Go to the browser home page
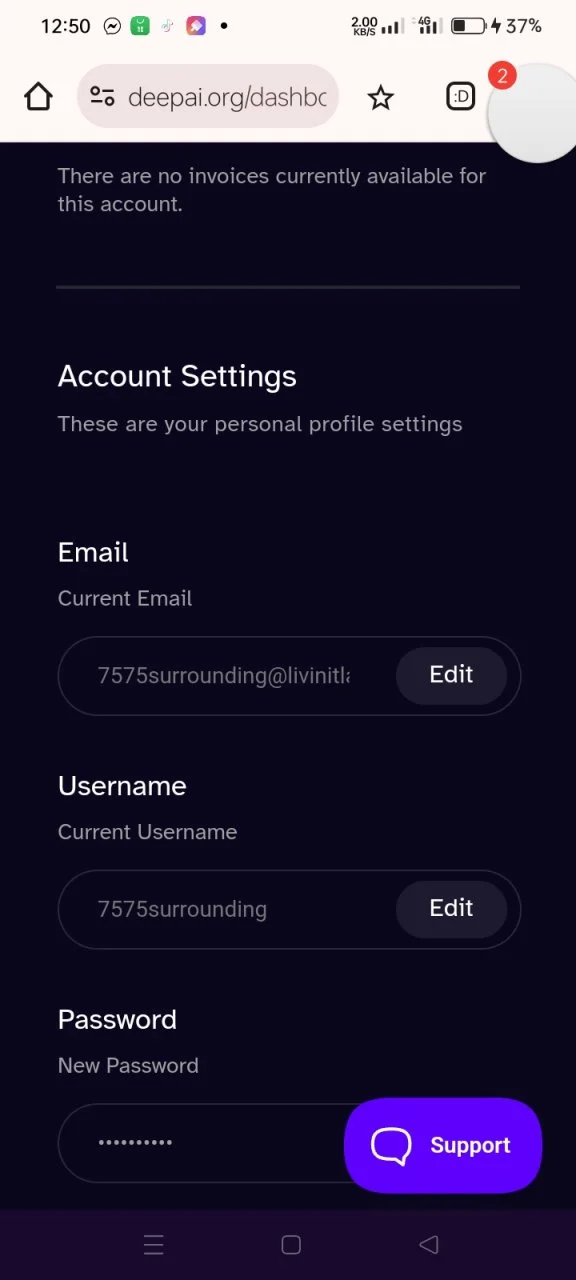The image size is (576, 1280). click(x=38, y=97)
